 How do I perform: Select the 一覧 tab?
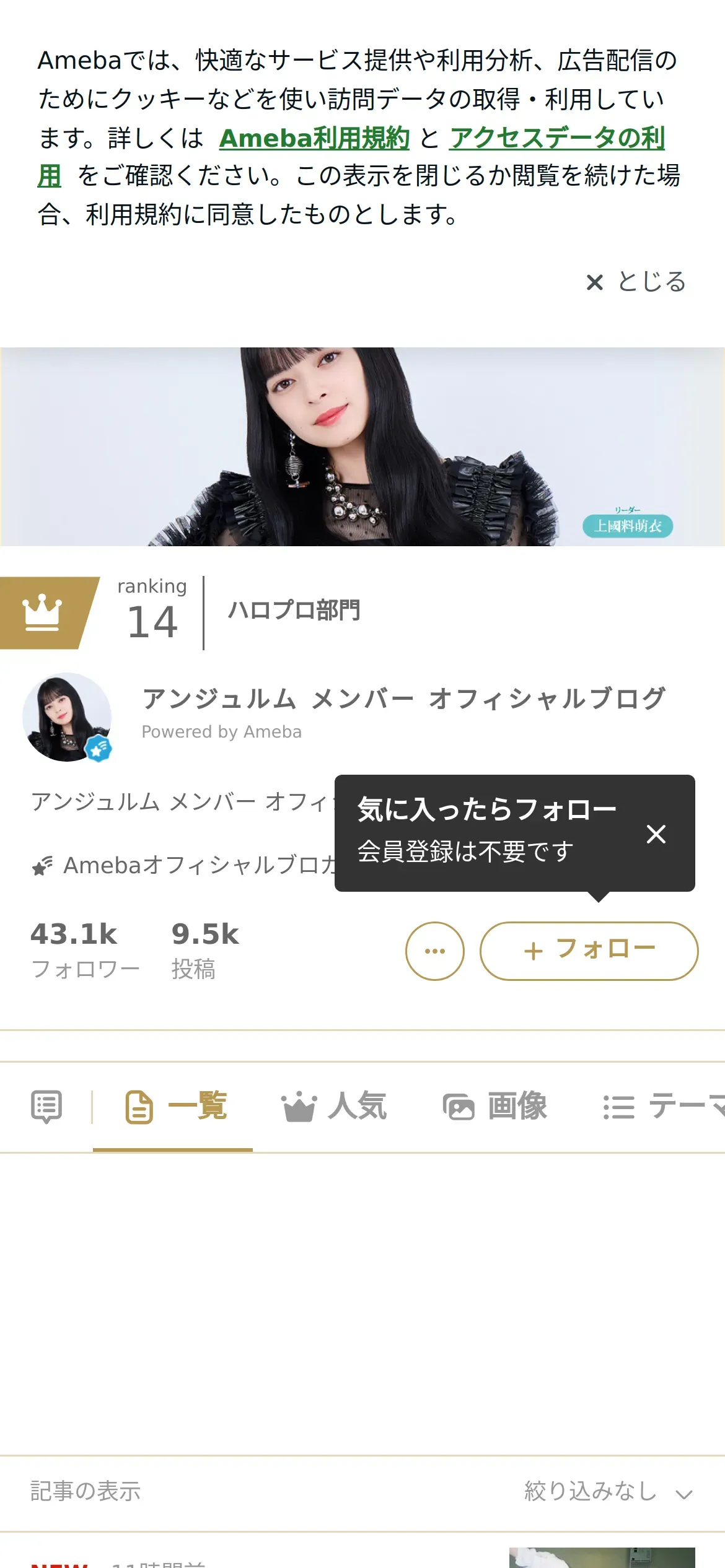(x=176, y=1107)
